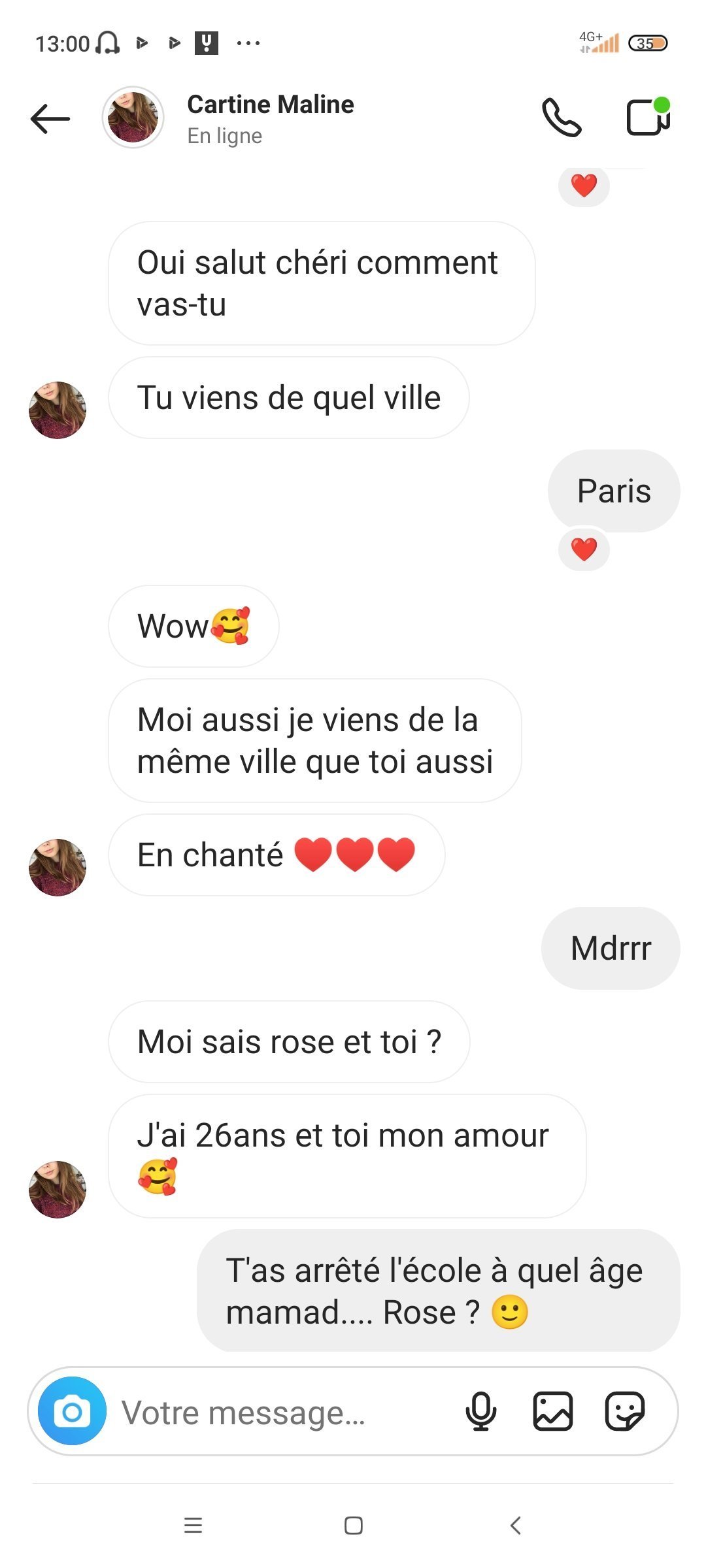The height and width of the screenshot is (1568, 706).
Task: Record a voice message with the microphone
Action: (480, 1412)
